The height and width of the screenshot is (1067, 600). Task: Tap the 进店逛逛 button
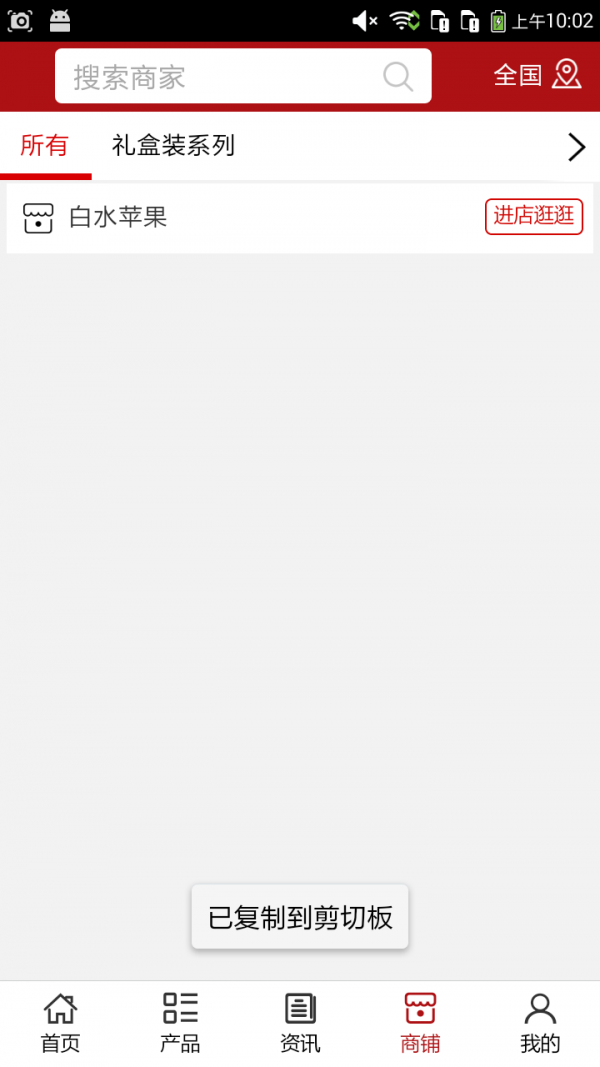click(x=534, y=217)
